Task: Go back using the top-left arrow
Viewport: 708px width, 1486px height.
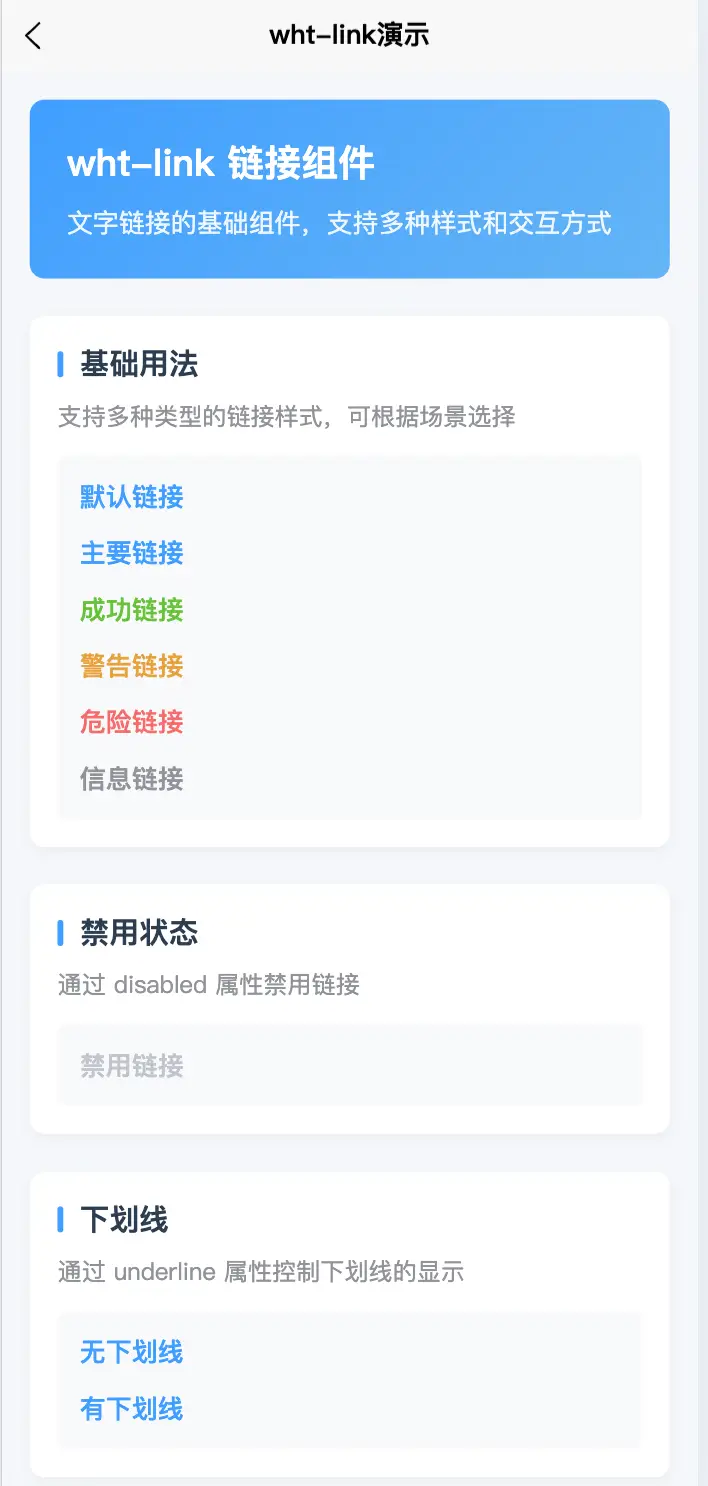Action: pyautogui.click(x=34, y=36)
